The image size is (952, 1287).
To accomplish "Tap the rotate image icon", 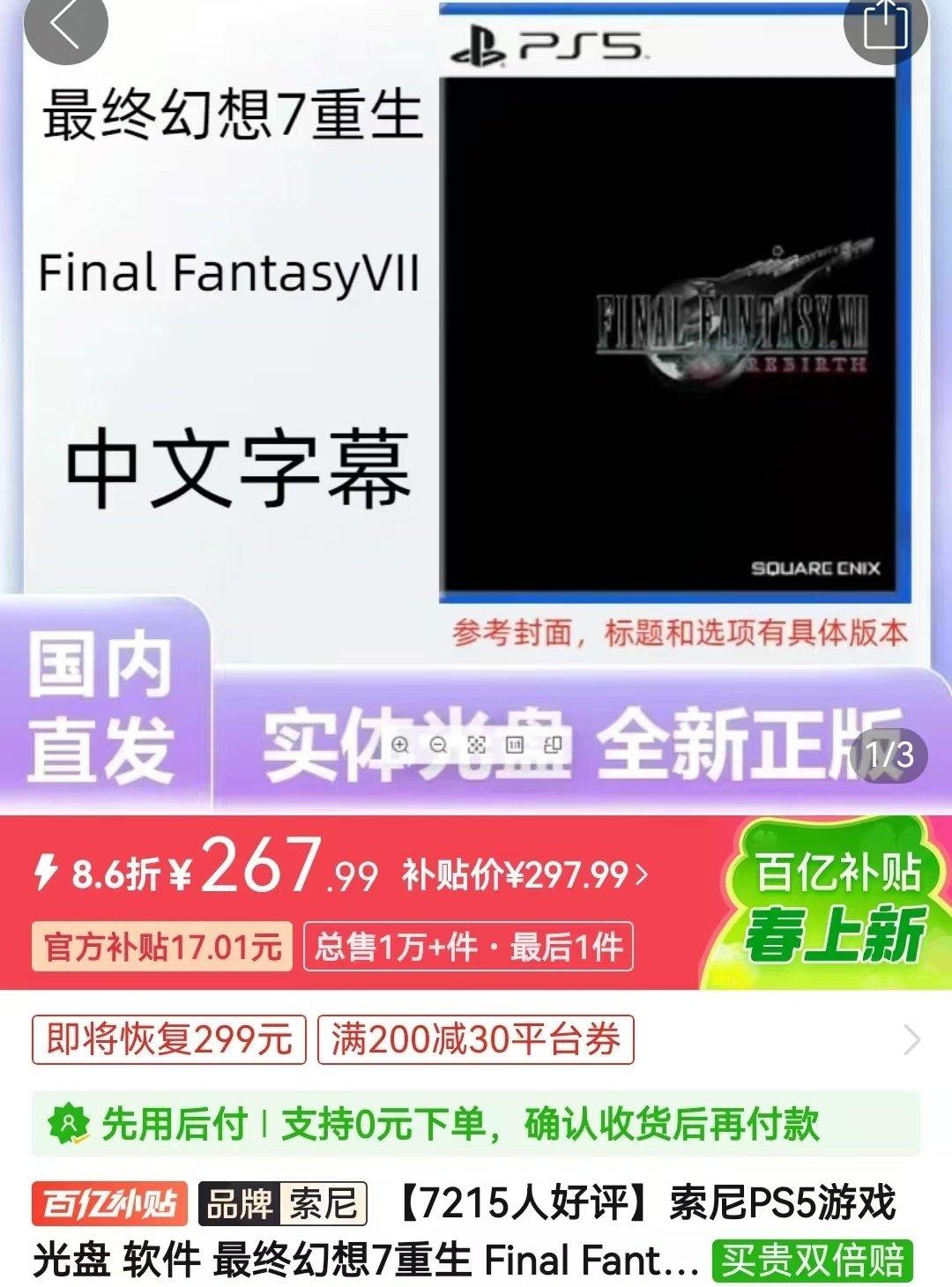I will (x=553, y=745).
